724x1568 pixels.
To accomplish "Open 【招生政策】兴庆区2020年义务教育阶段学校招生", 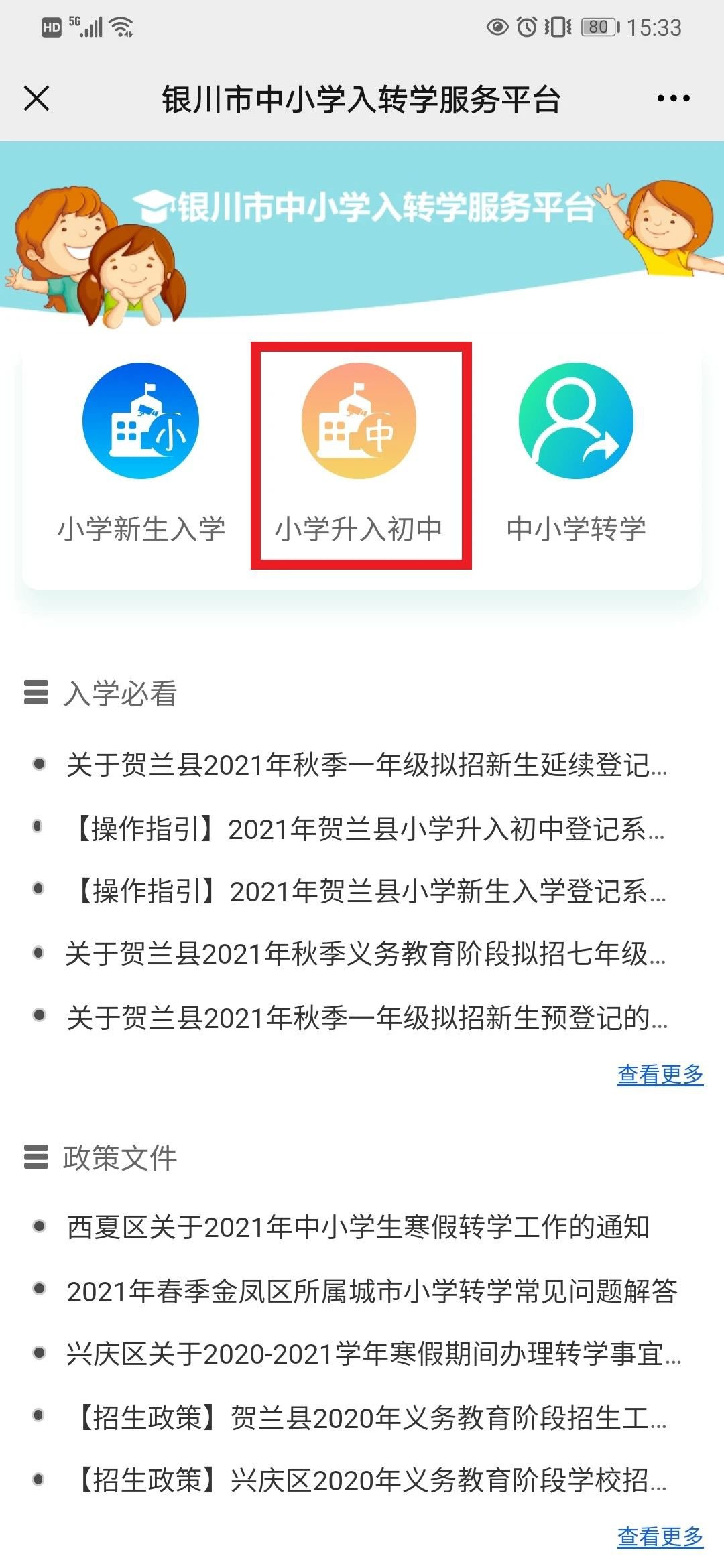I will pos(370,1480).
